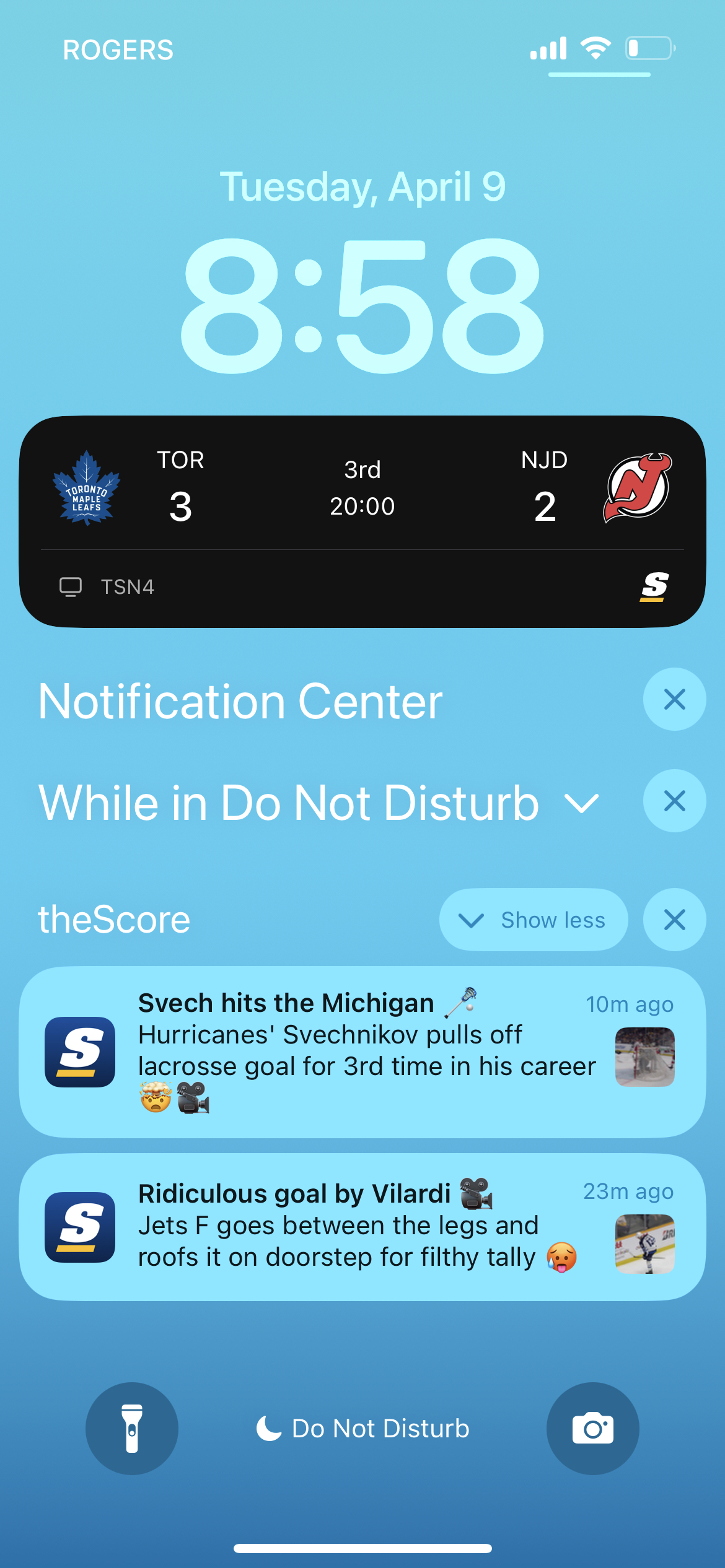Open the Do Not Disturb focus control
This screenshot has height=1568, width=725.
tap(363, 1429)
